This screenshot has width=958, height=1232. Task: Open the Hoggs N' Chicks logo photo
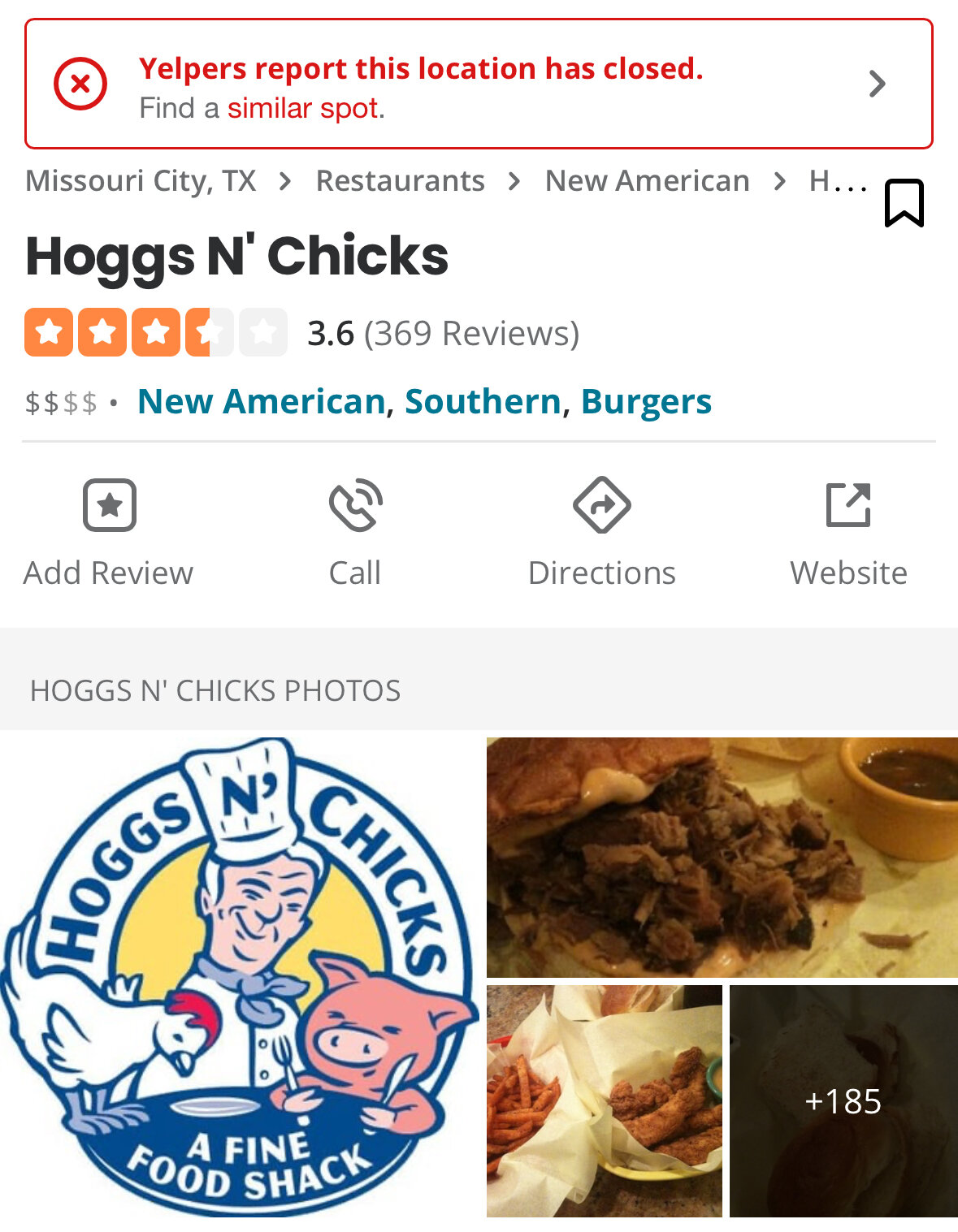[240, 977]
